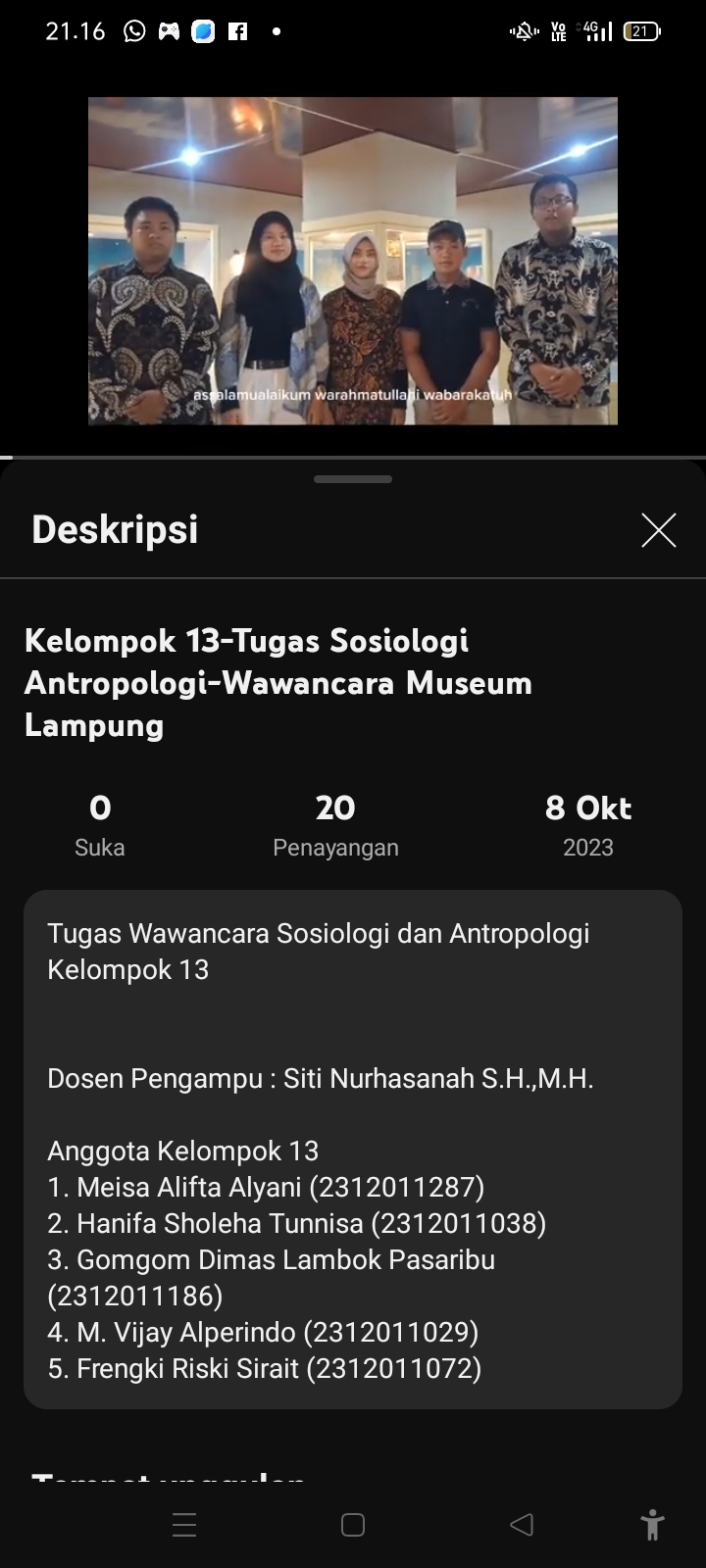This screenshot has height=1568, width=706.
Task: Tap the video player to show controls
Action: pyautogui.click(x=353, y=261)
